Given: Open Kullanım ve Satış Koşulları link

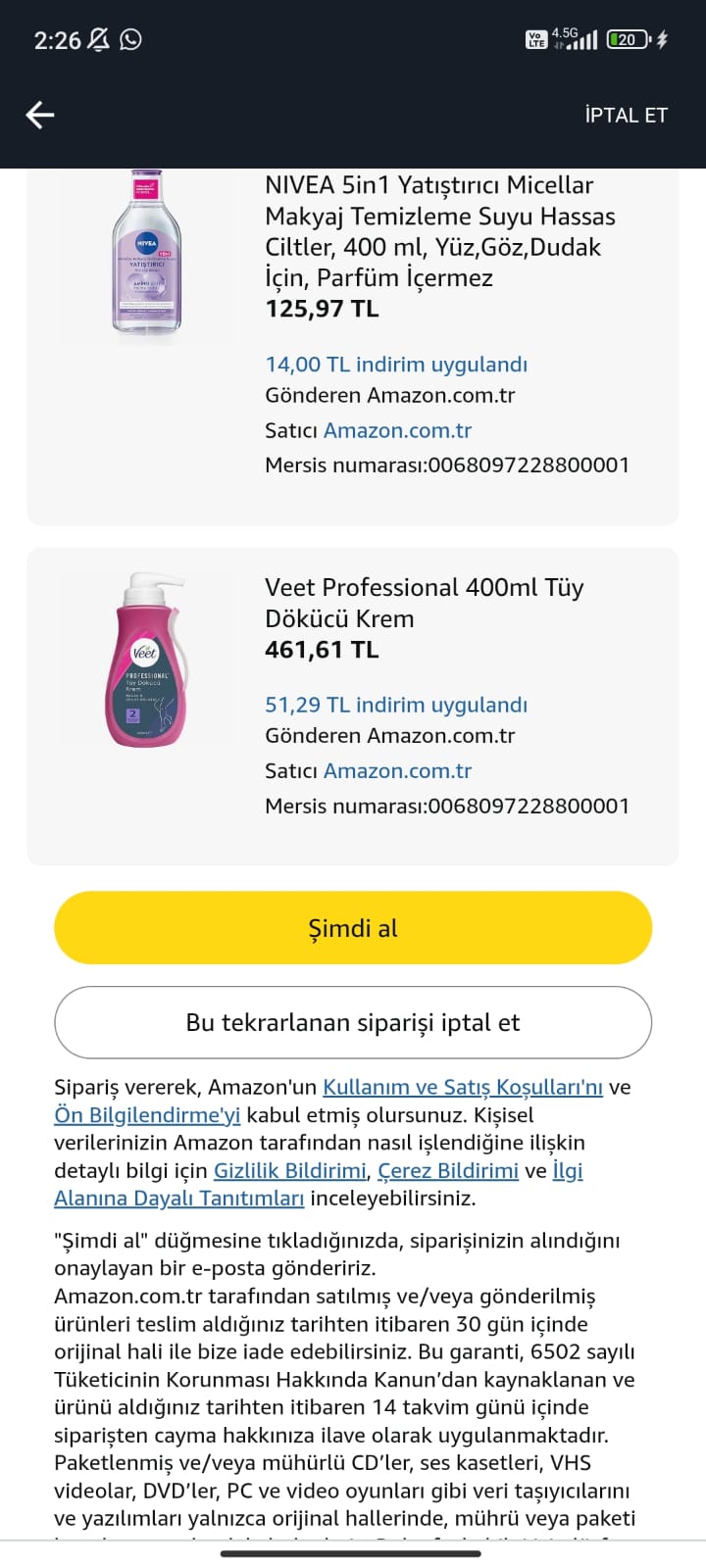Looking at the screenshot, I should click(x=463, y=1087).
